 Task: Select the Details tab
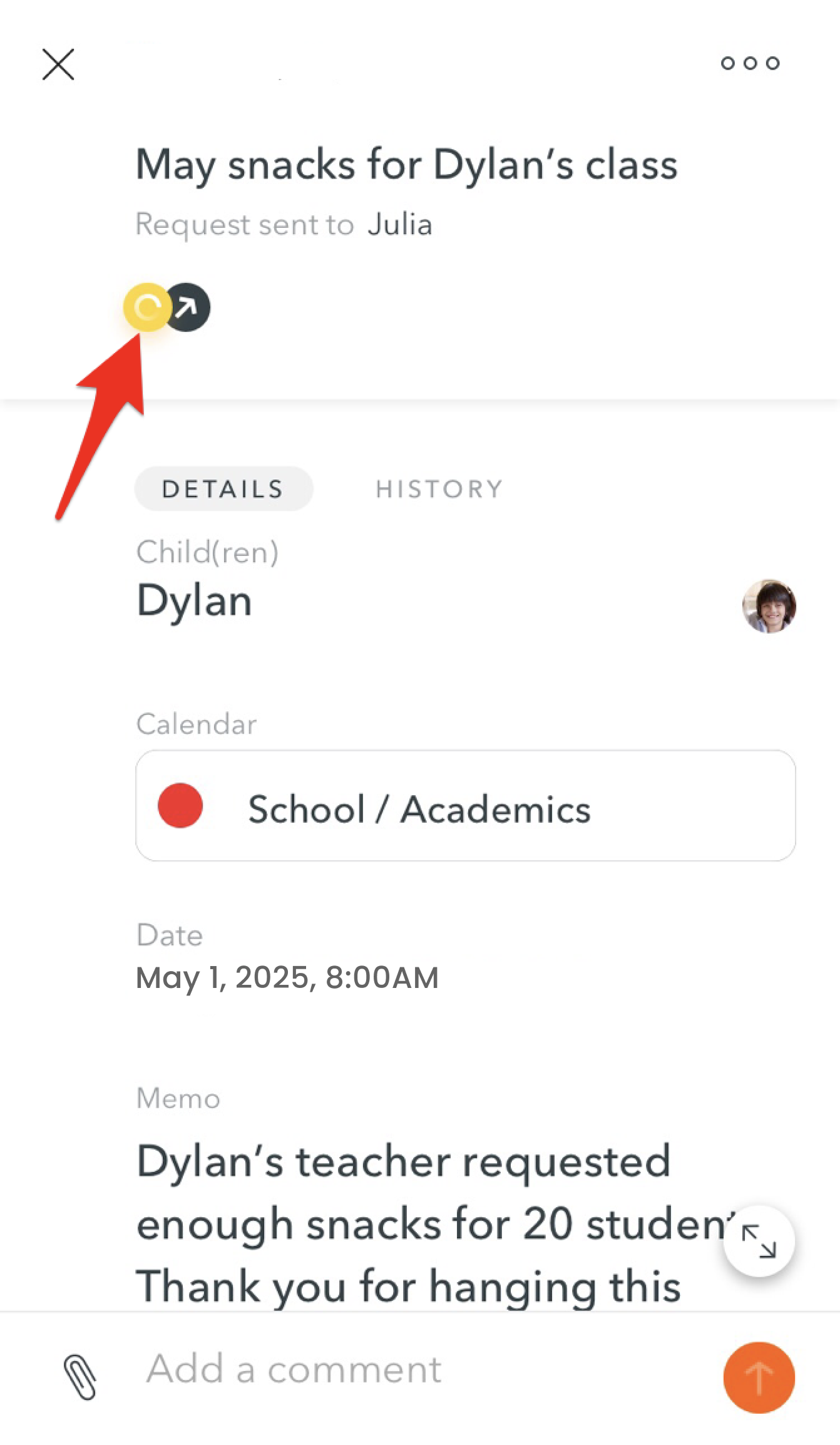pyautogui.click(x=223, y=489)
